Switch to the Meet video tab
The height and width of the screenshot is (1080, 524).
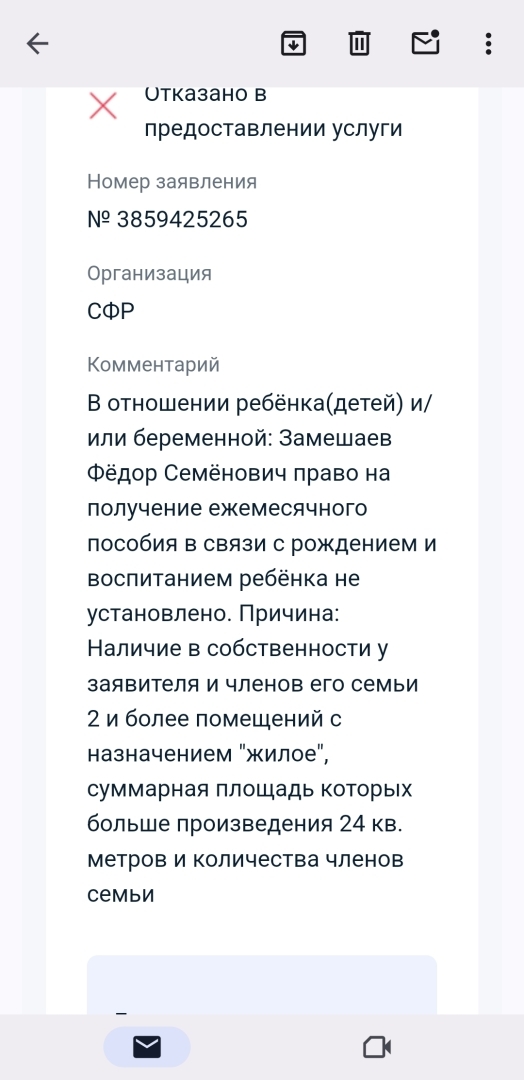click(x=377, y=1048)
